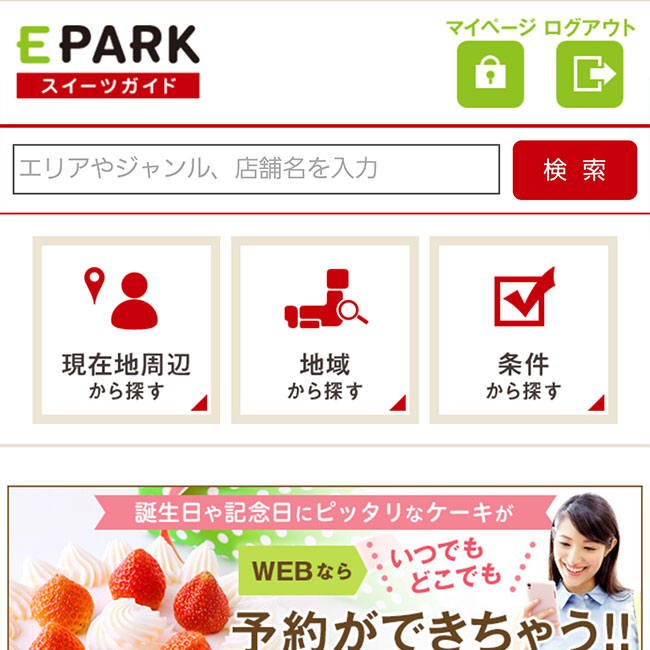
Task: Tap the ログアウト logout icon
Action: [x=589, y=74]
